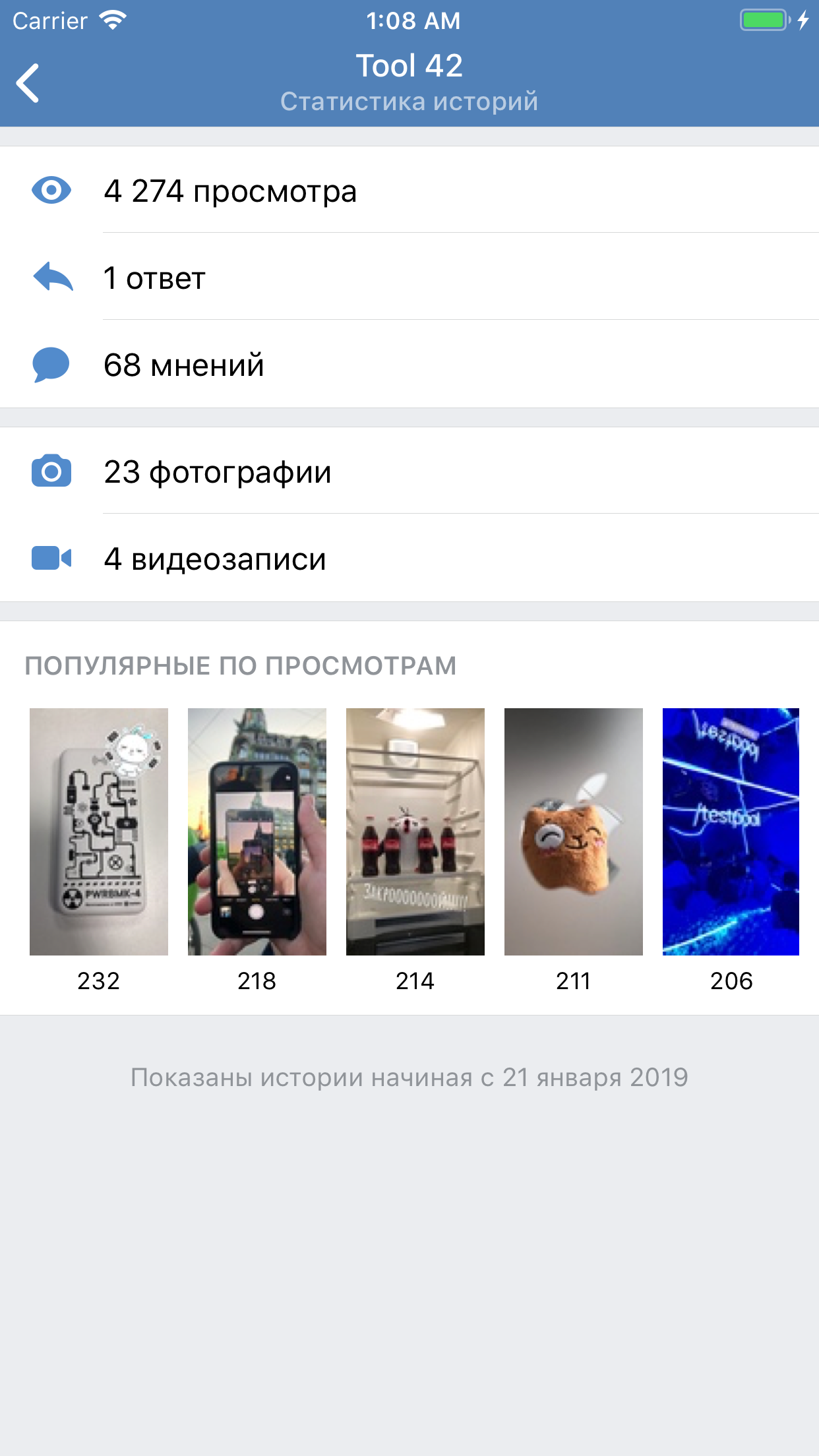Open the Tool 42 title header

pos(409,64)
